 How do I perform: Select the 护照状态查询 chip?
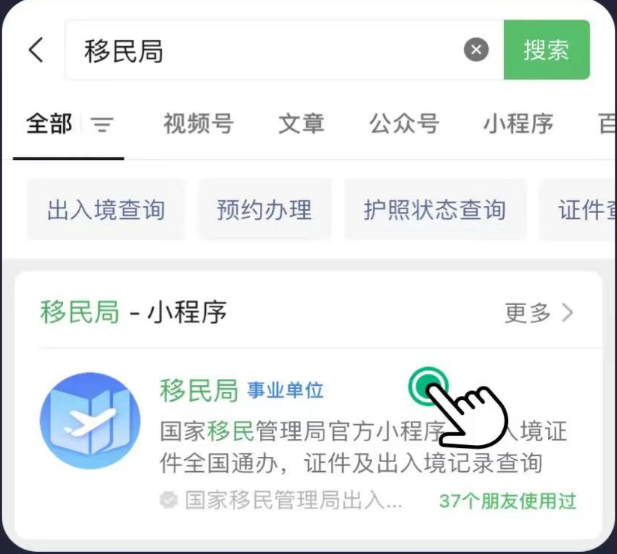coord(434,210)
